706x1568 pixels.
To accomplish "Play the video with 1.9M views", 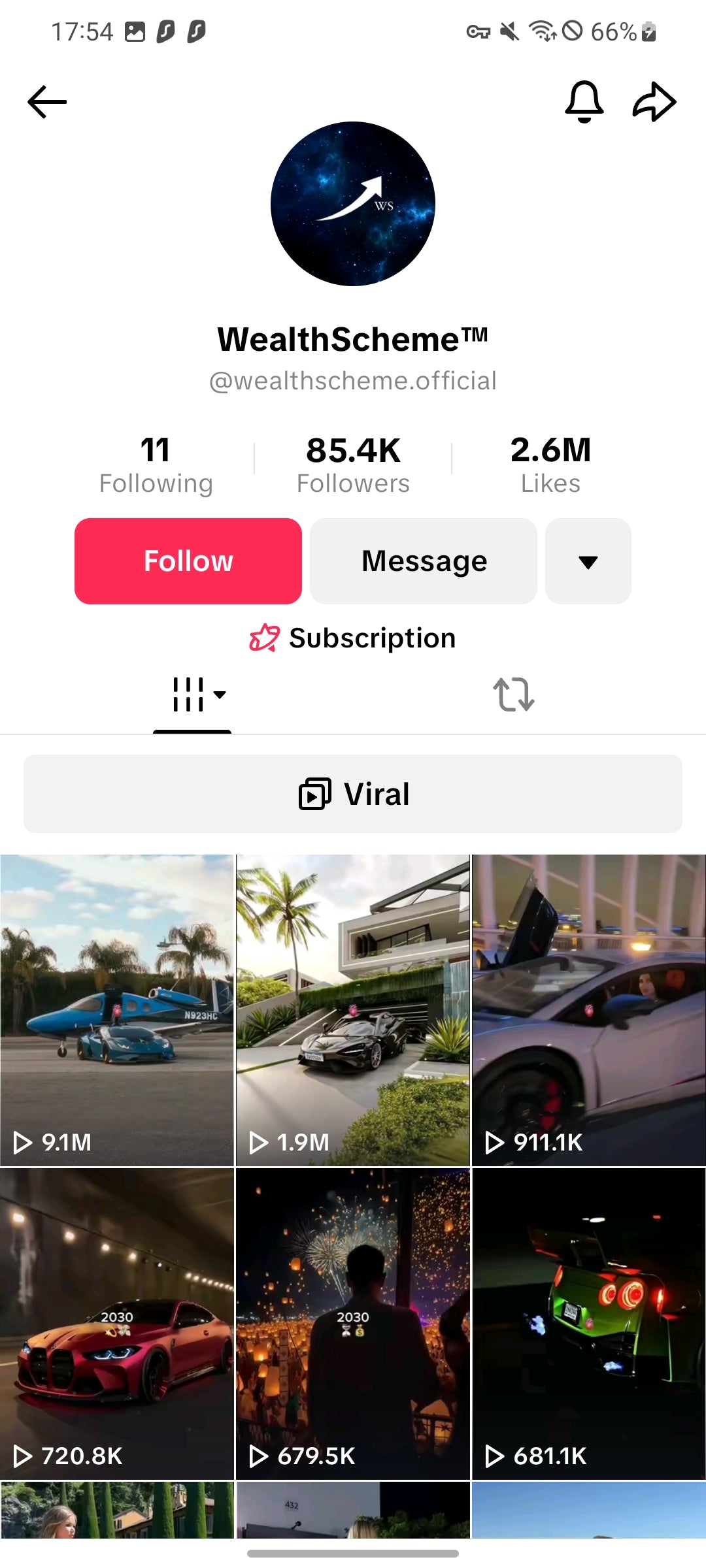I will 353,1010.
